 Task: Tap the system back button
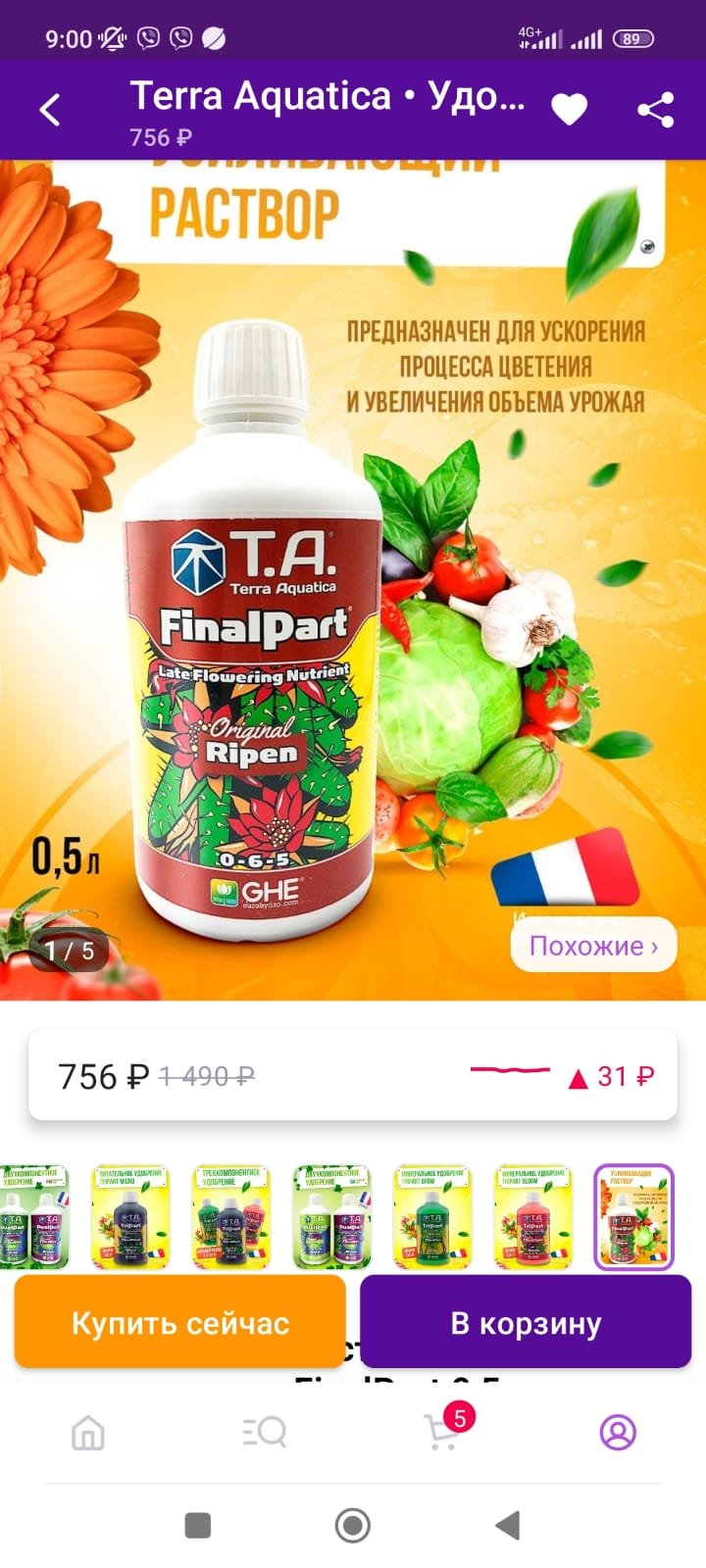coord(507,1525)
